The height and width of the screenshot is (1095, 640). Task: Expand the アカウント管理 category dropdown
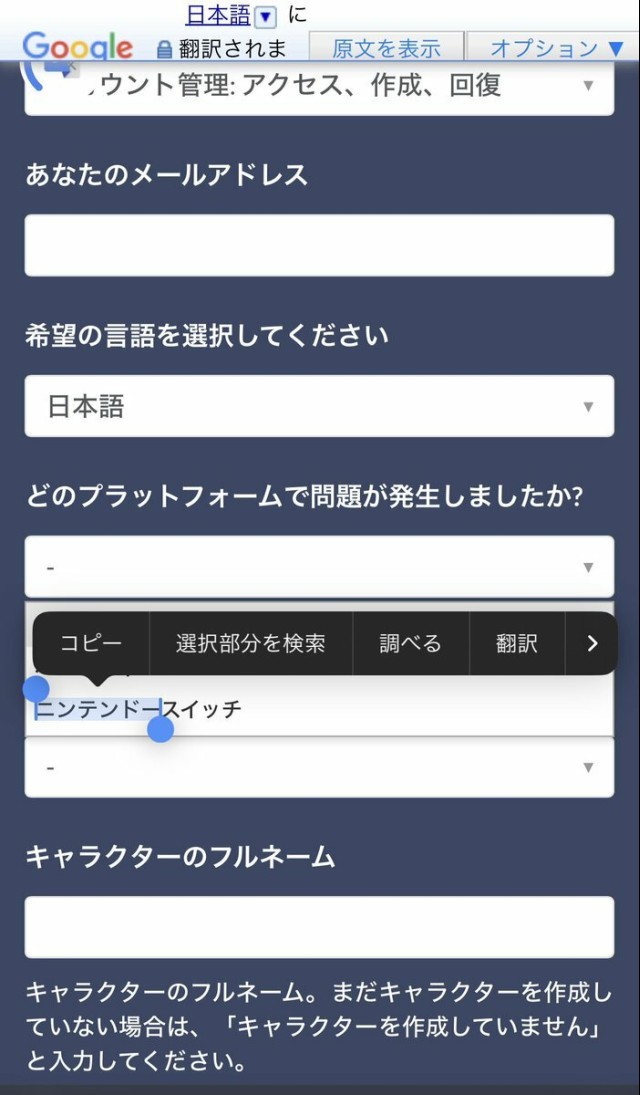319,87
